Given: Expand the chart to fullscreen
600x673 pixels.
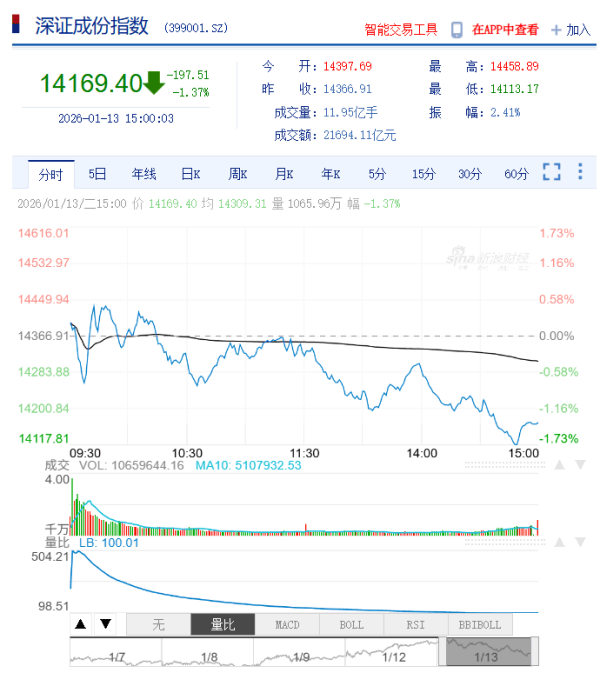Looking at the screenshot, I should [x=552, y=172].
